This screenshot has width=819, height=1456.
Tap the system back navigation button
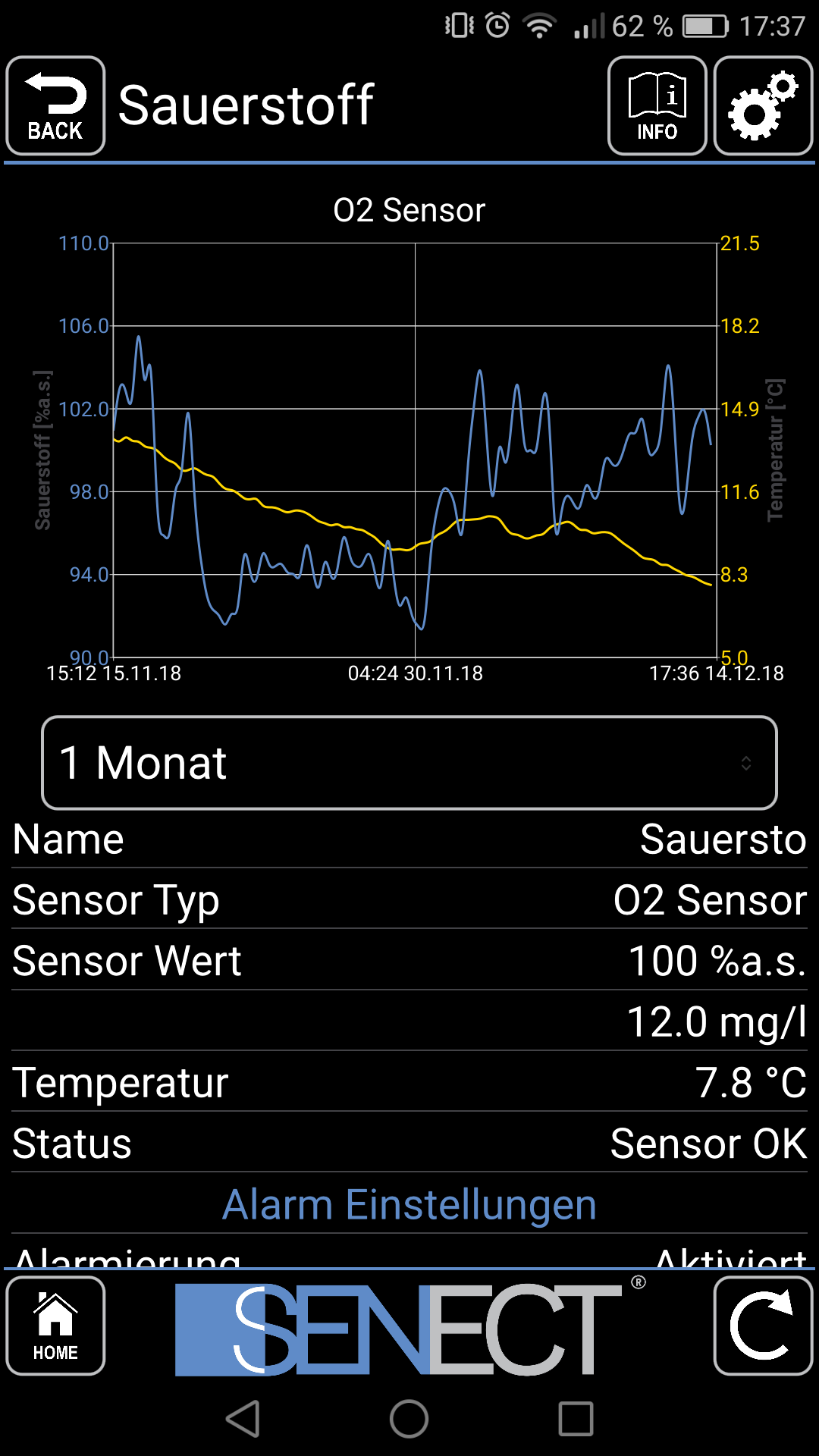coord(243,1419)
